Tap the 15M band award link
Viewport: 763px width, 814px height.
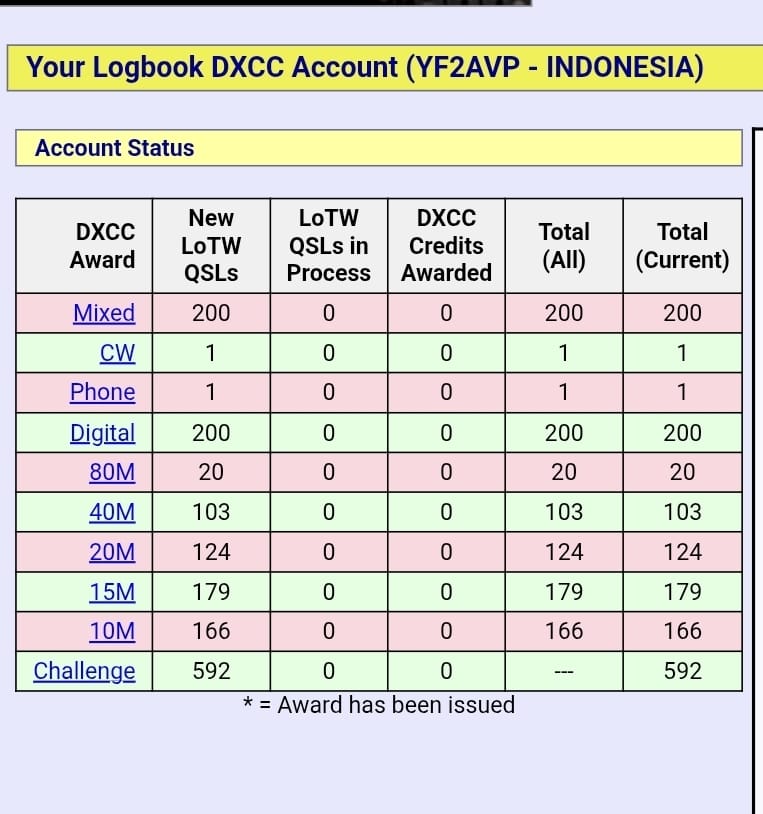click(x=111, y=592)
